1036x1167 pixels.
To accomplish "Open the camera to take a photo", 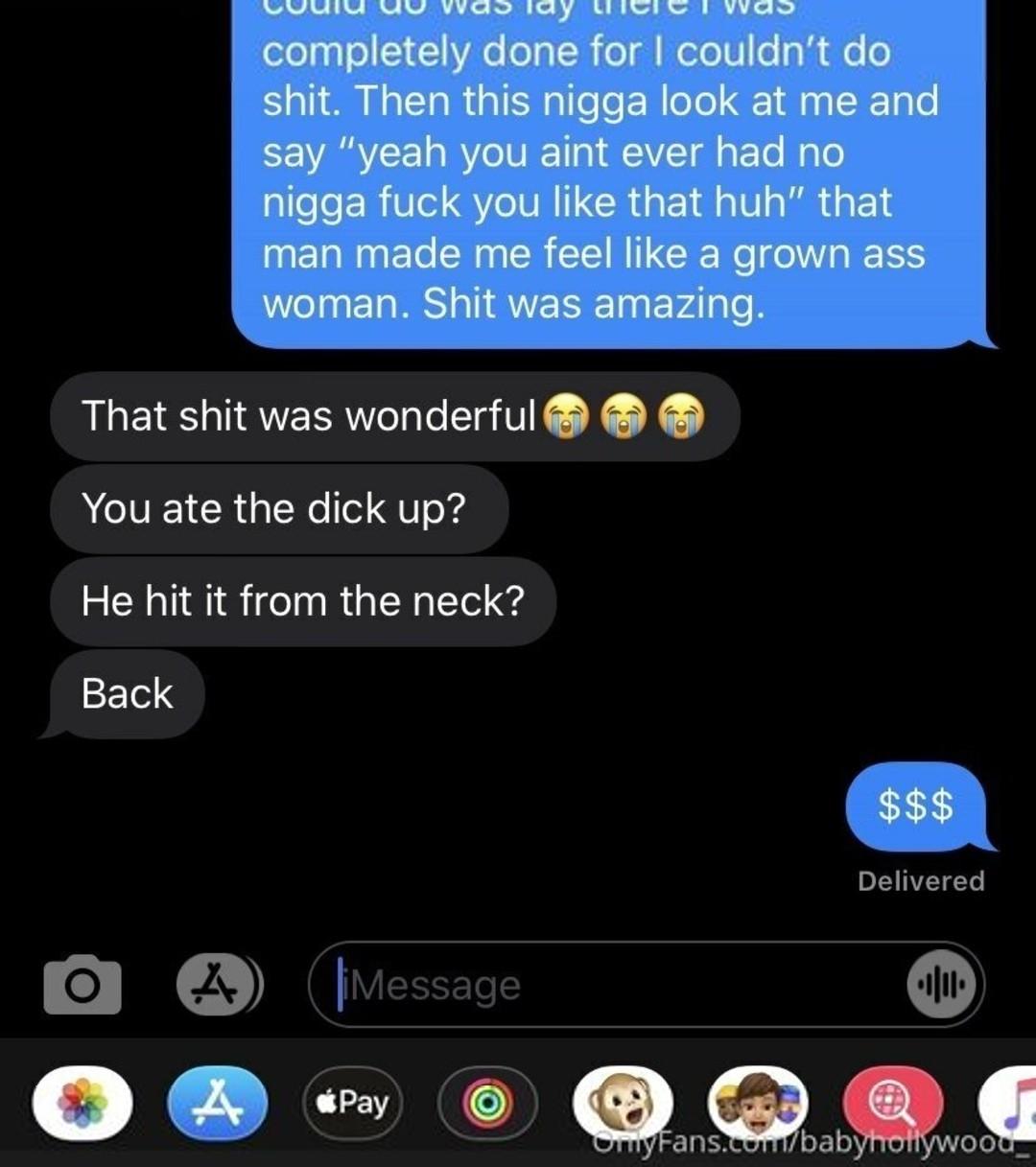I will 82,985.
